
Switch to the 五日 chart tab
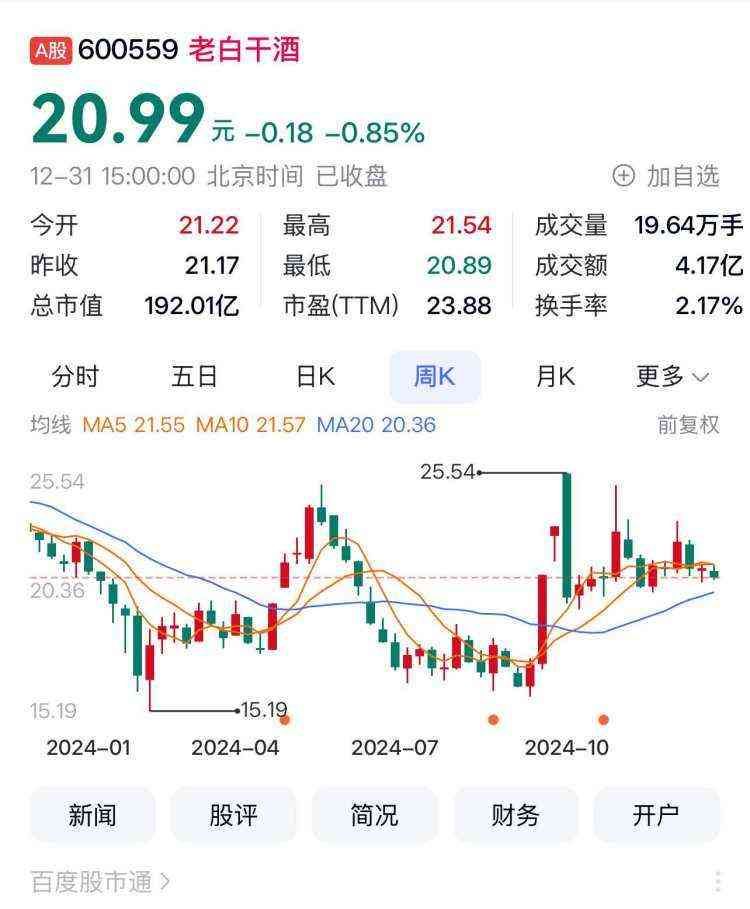(x=195, y=377)
